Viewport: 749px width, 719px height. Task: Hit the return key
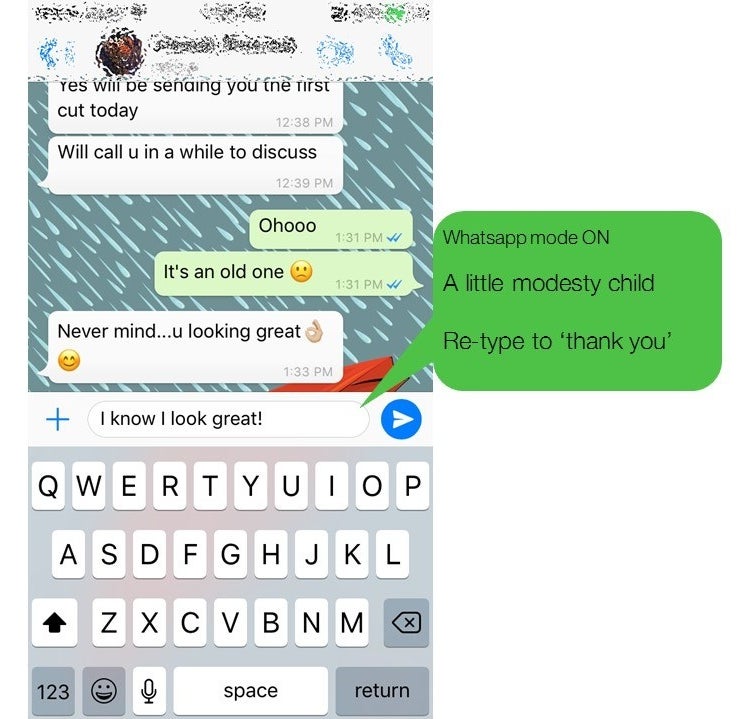click(x=381, y=691)
